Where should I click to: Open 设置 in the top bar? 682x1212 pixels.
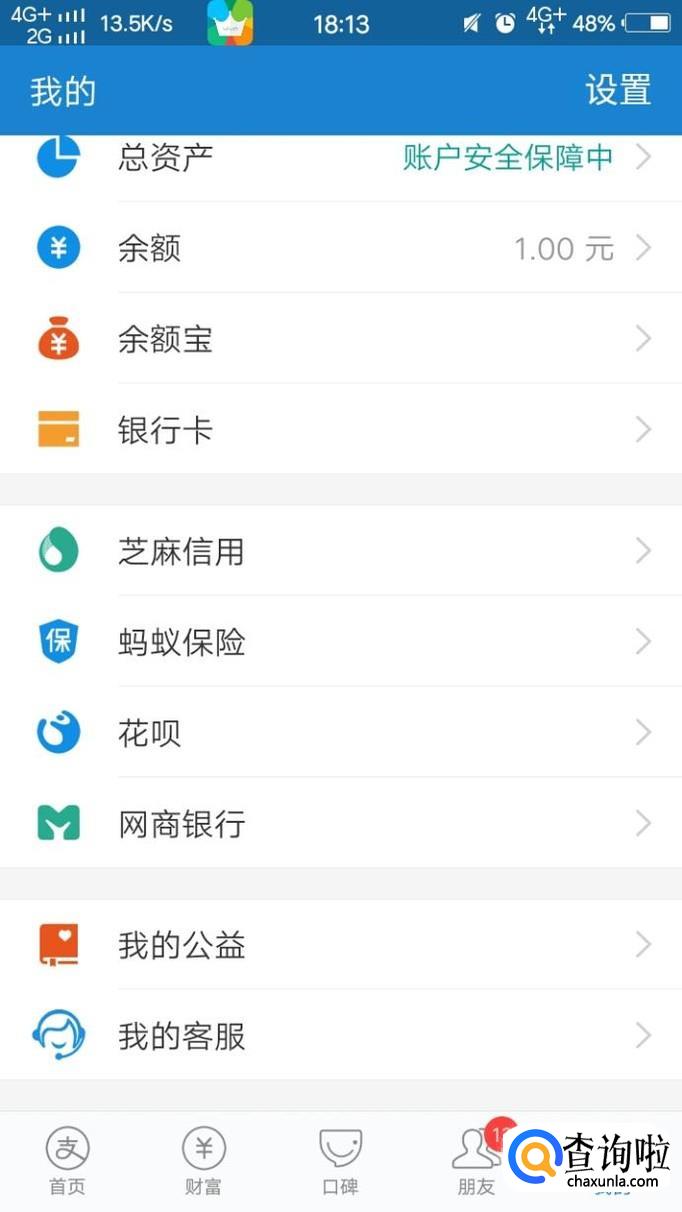[x=618, y=90]
